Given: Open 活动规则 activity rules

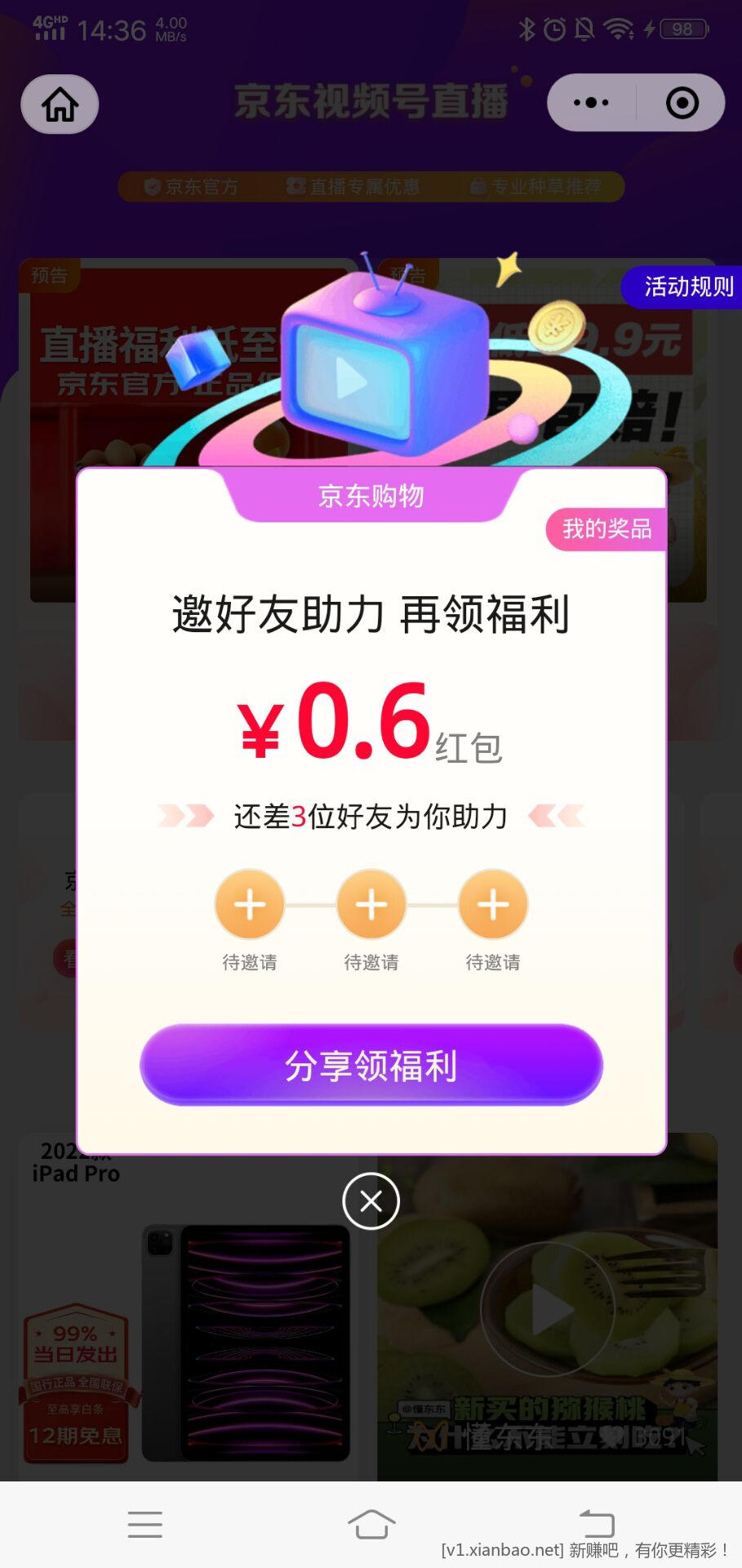Looking at the screenshot, I should 686,287.
